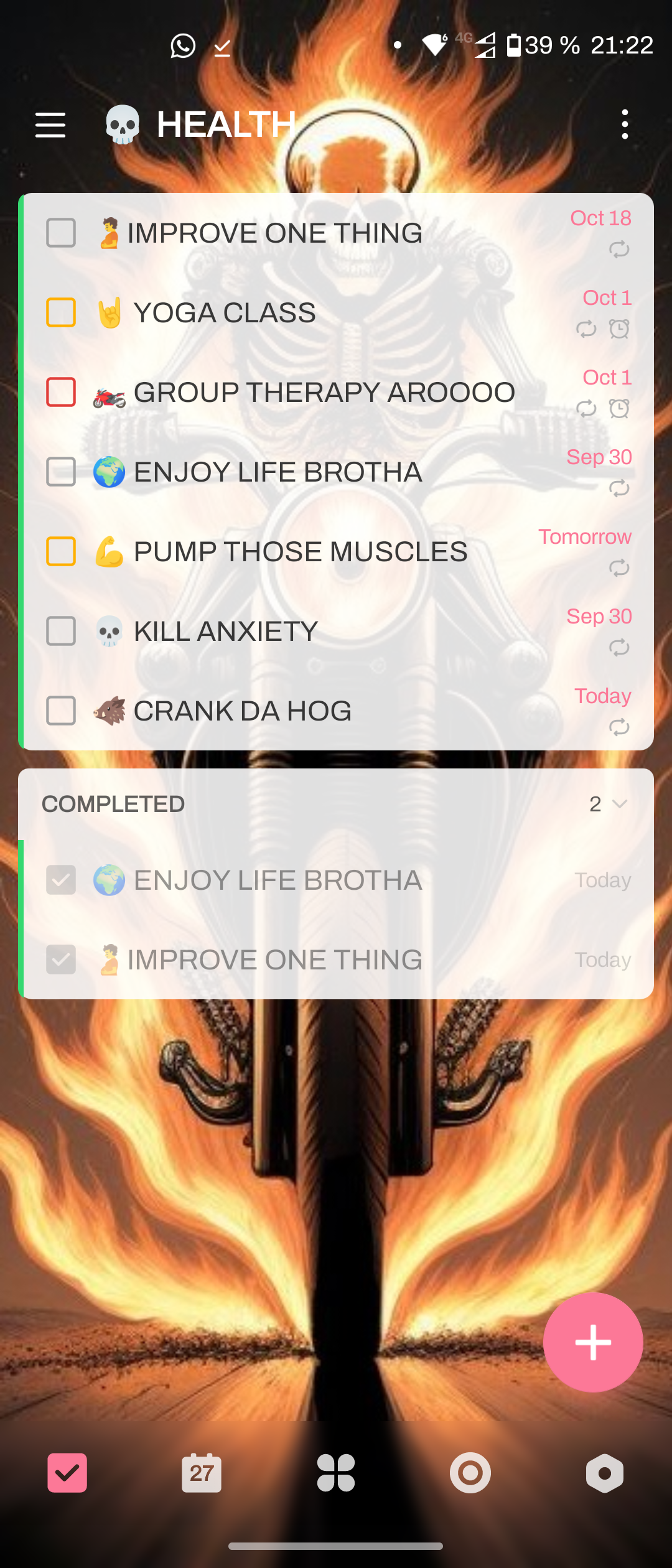Switch to the focus timer tab

coord(470,1473)
